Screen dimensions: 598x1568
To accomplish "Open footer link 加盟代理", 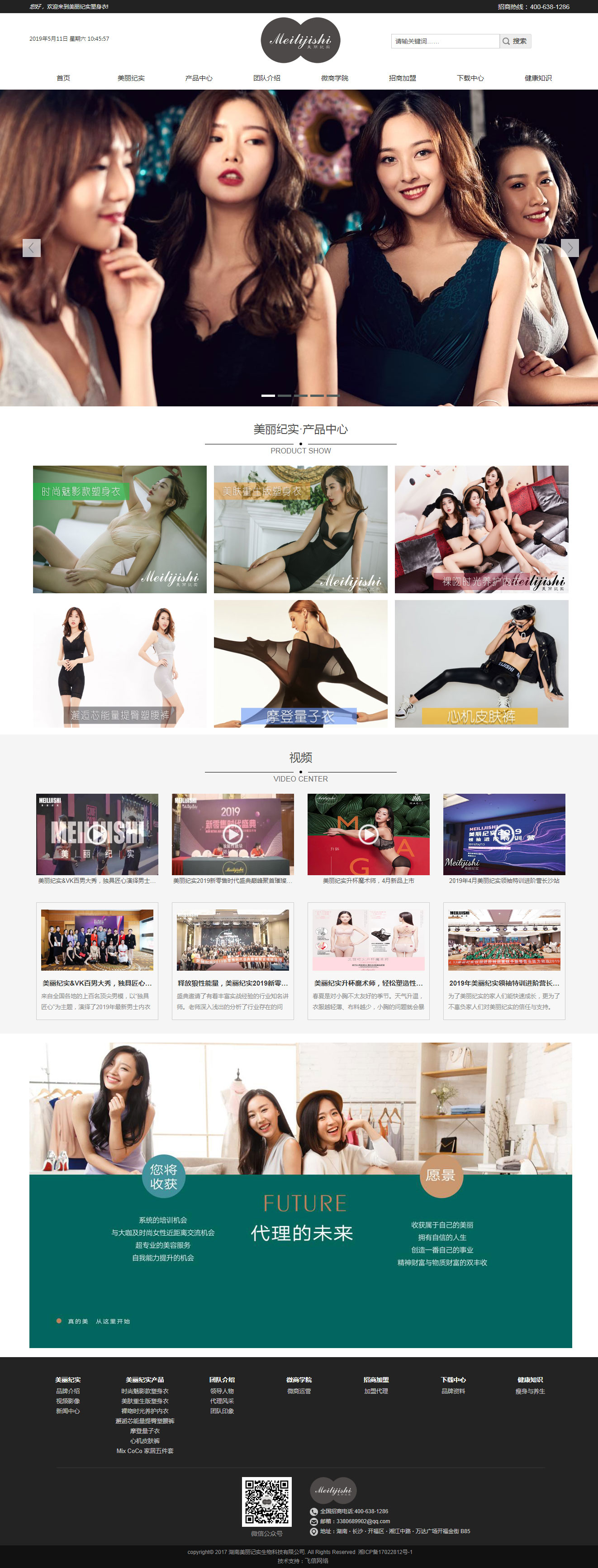I will (376, 1391).
